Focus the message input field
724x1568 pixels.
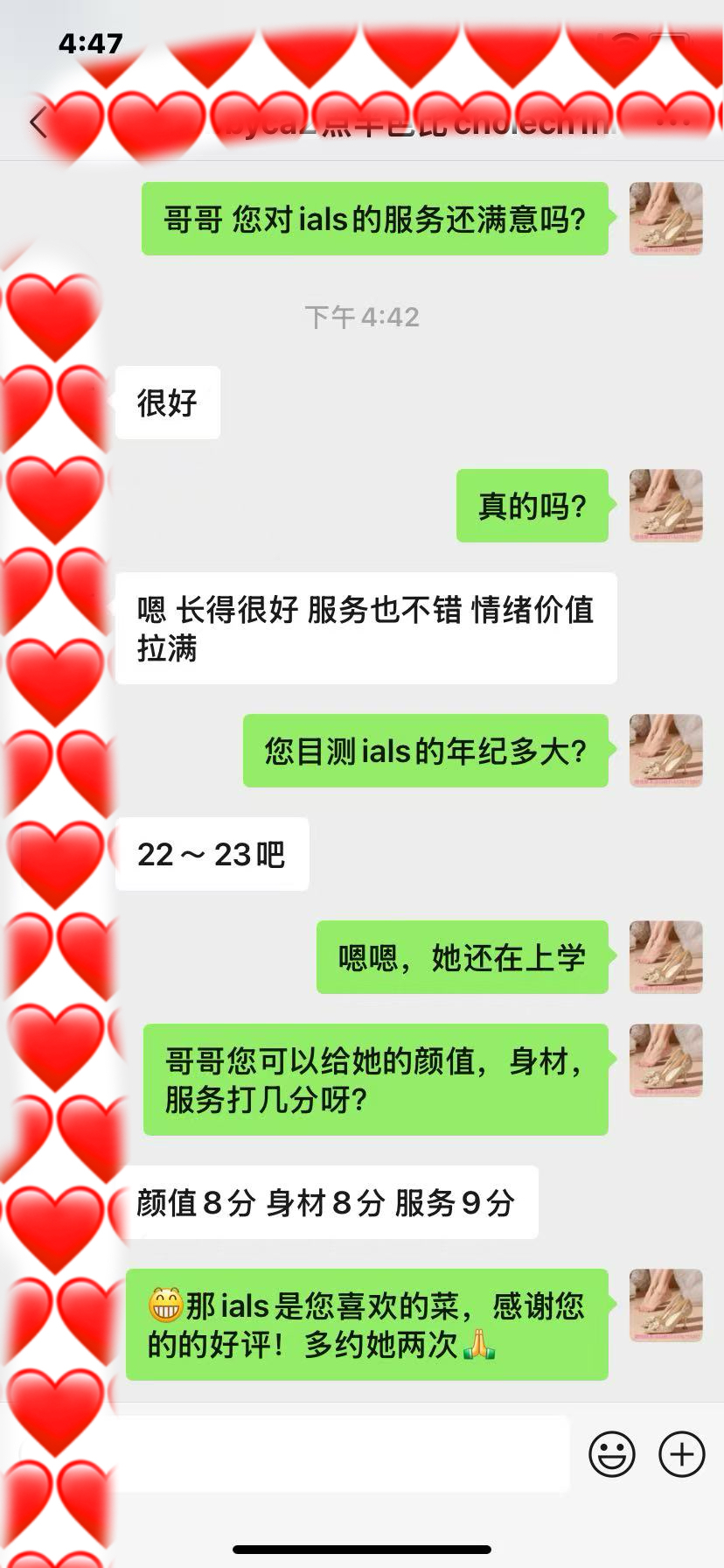(341, 1454)
